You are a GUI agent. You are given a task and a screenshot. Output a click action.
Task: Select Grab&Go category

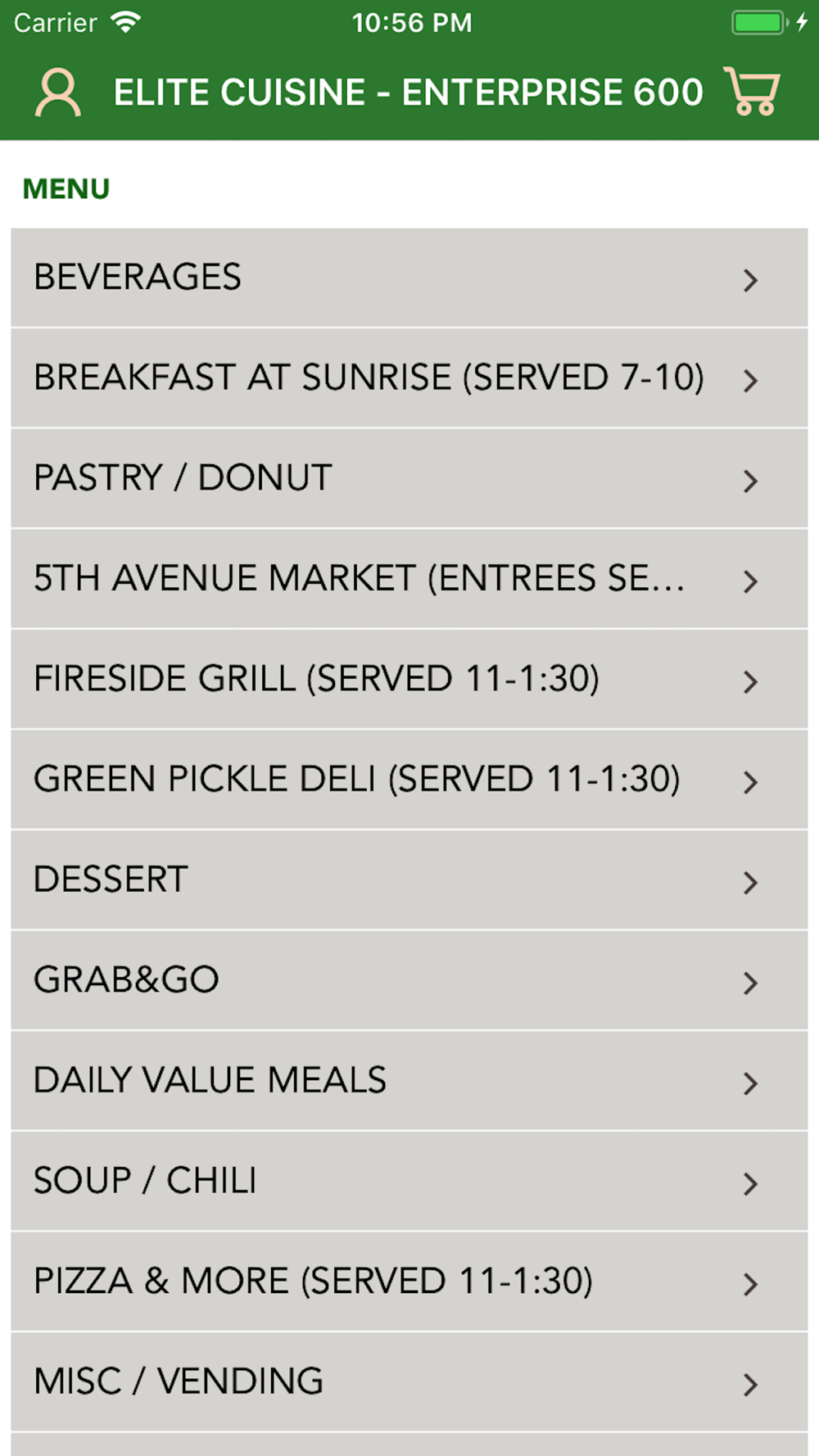pos(409,981)
